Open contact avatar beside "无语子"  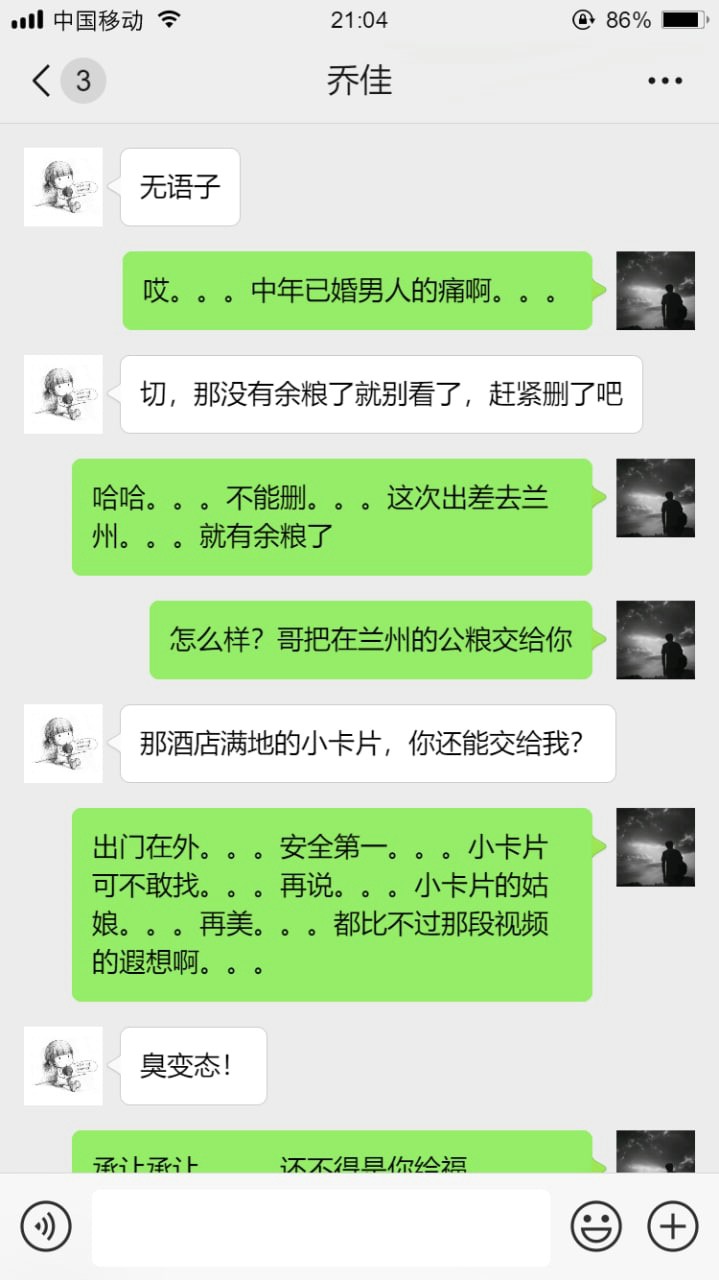click(x=63, y=187)
